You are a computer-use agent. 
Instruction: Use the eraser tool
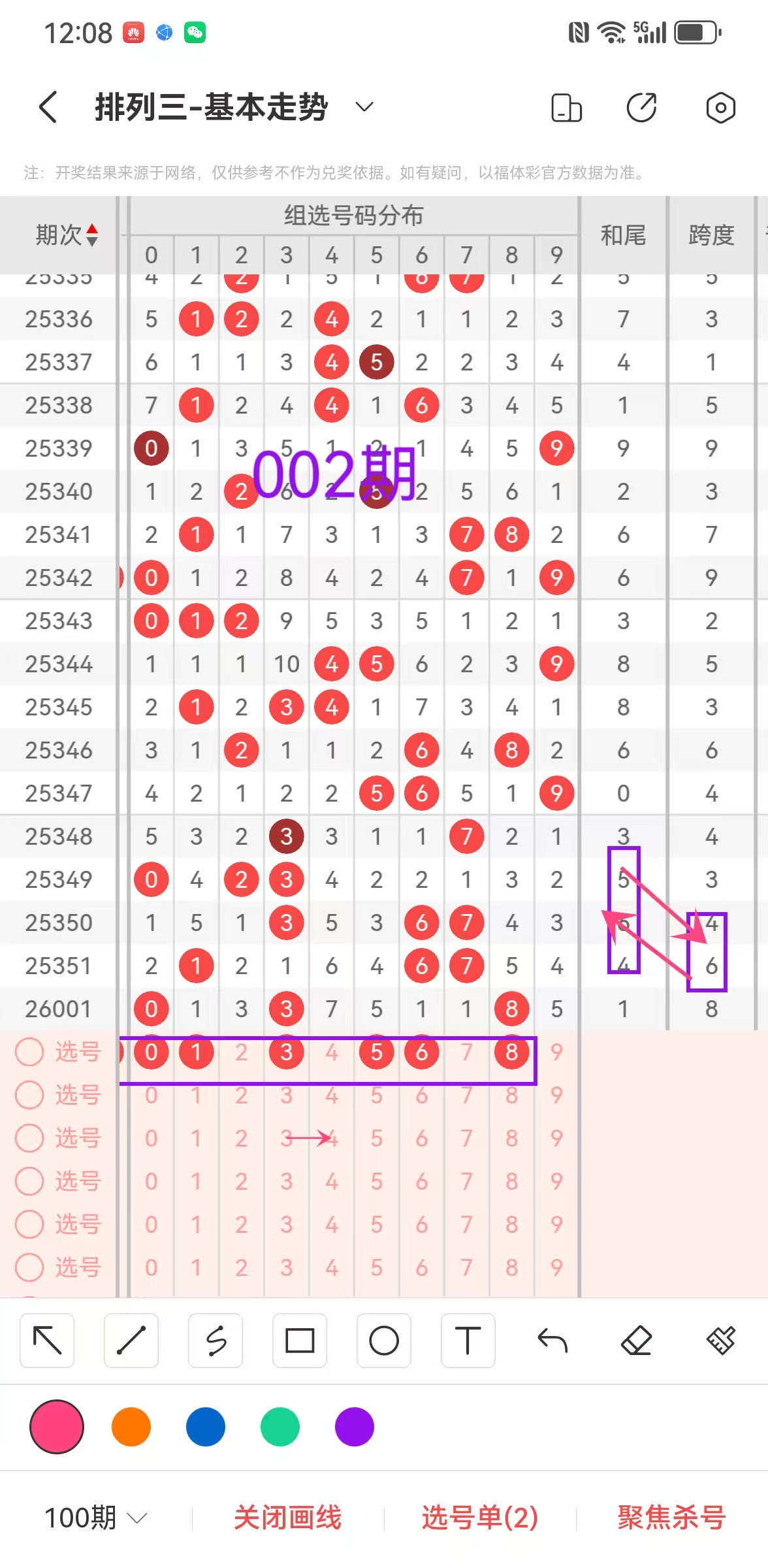pyautogui.click(x=637, y=1341)
